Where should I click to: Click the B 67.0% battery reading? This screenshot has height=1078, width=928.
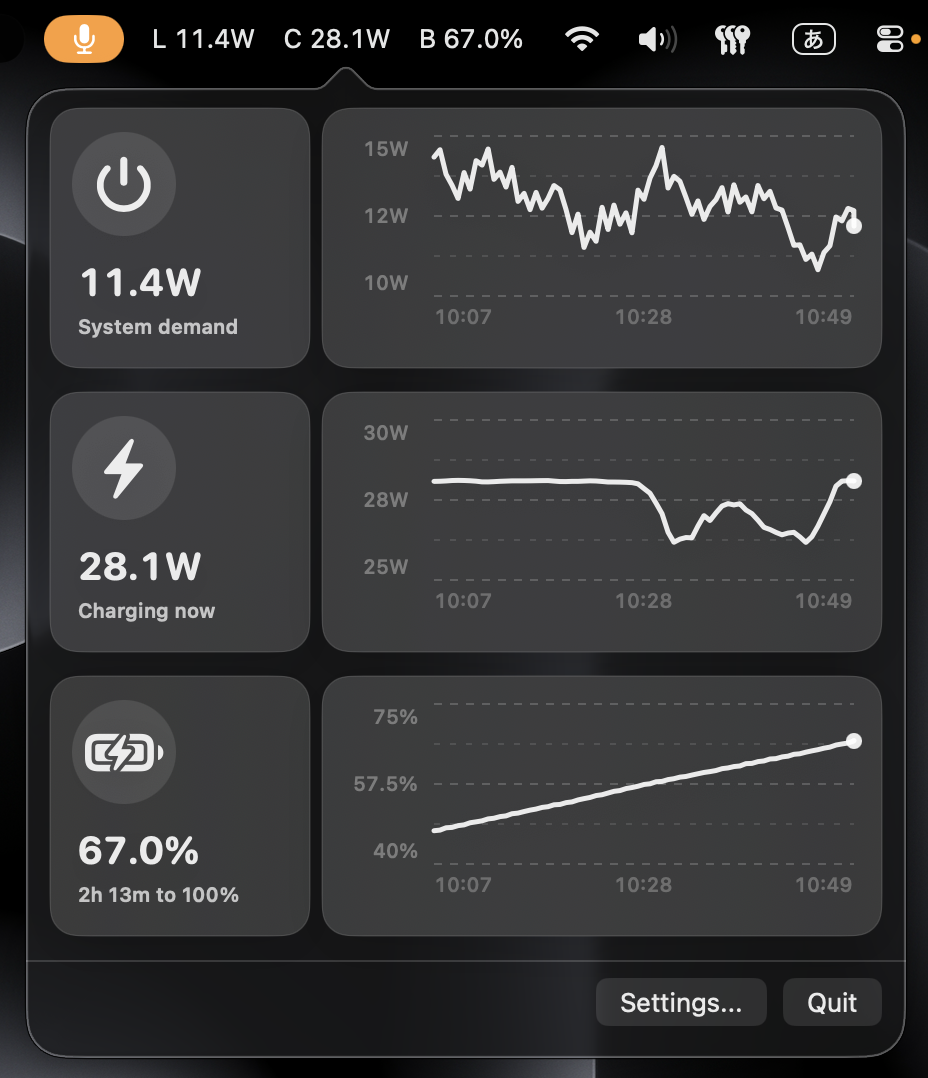pos(471,38)
